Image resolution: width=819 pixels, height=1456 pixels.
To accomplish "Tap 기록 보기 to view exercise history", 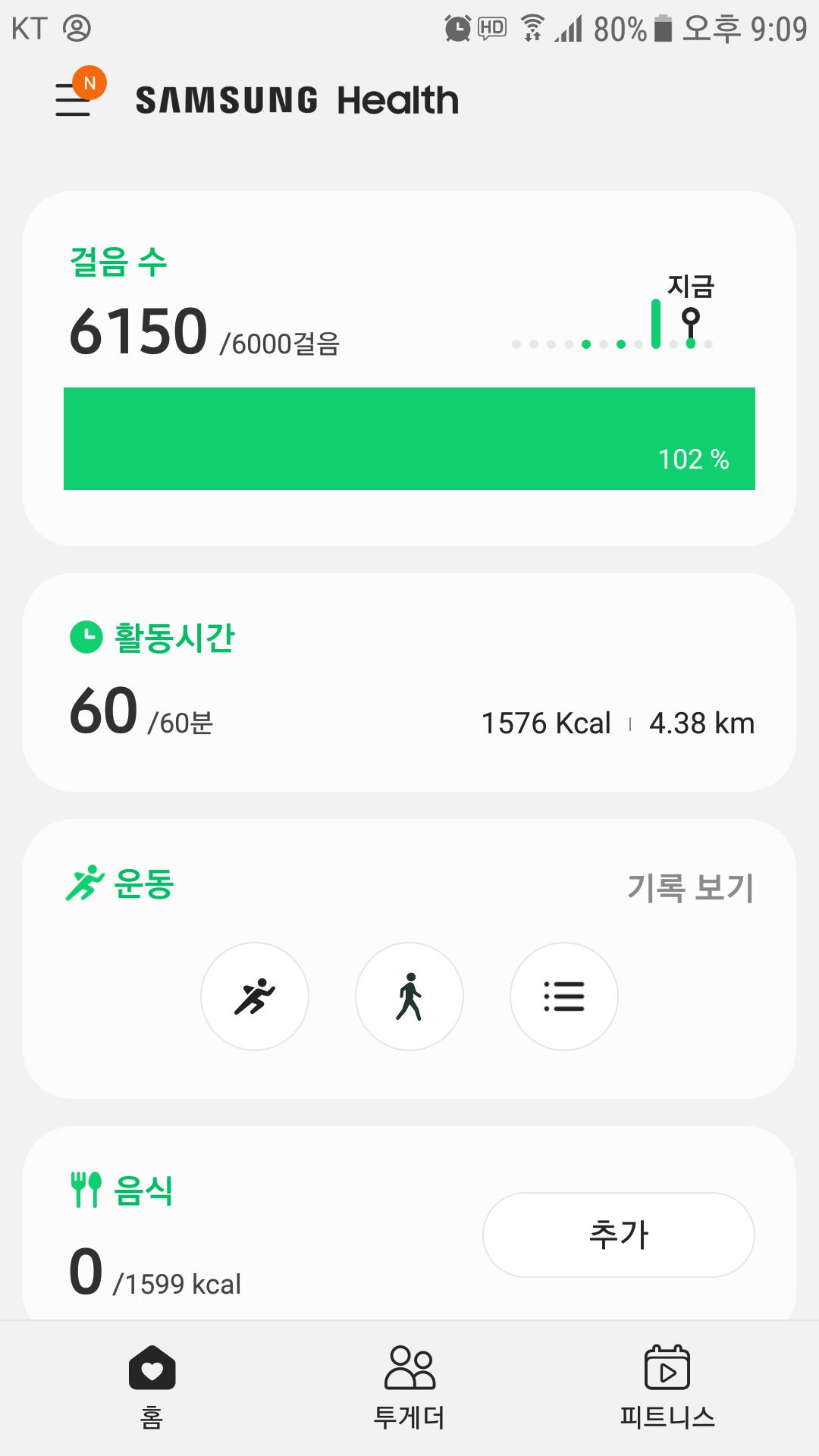I will (690, 887).
